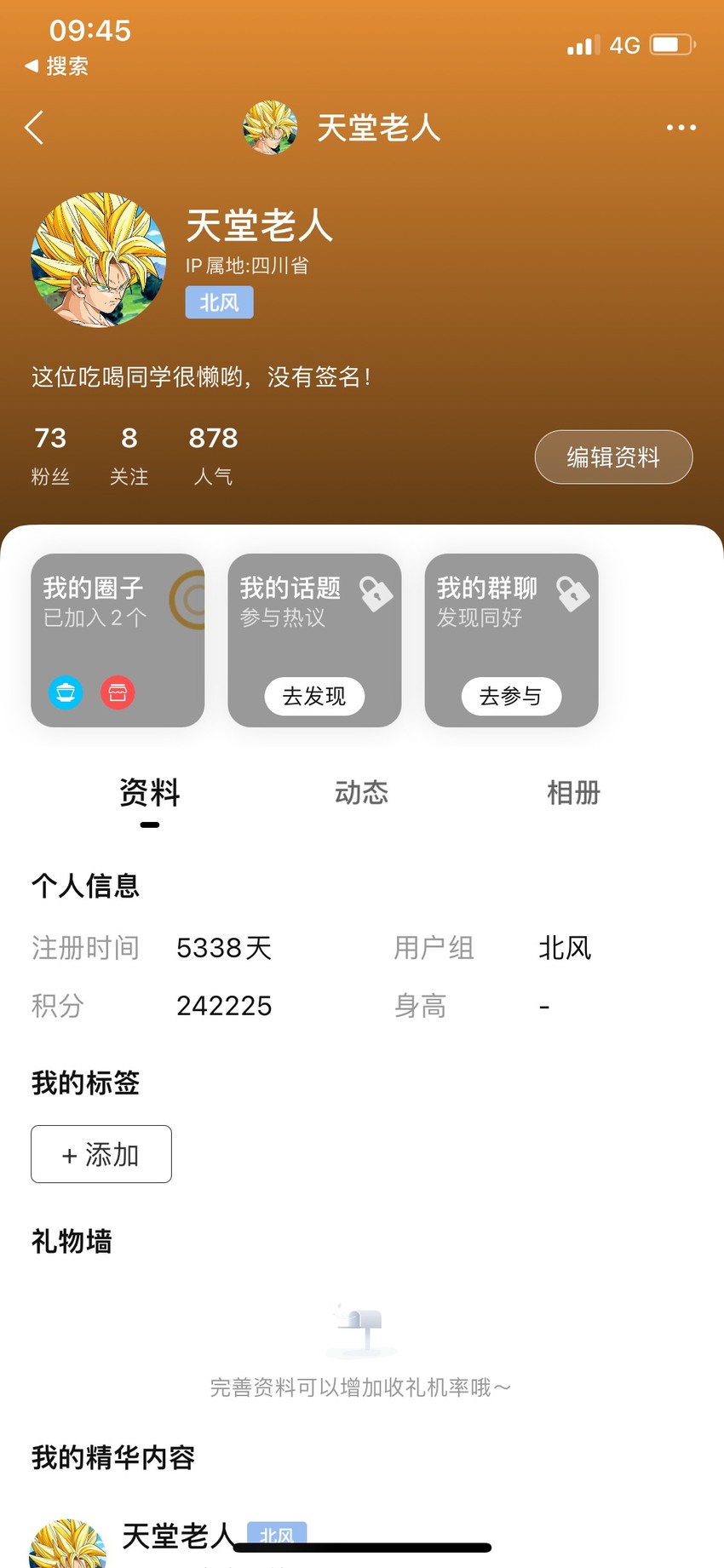Switch to the 动态 tab

pos(361,793)
